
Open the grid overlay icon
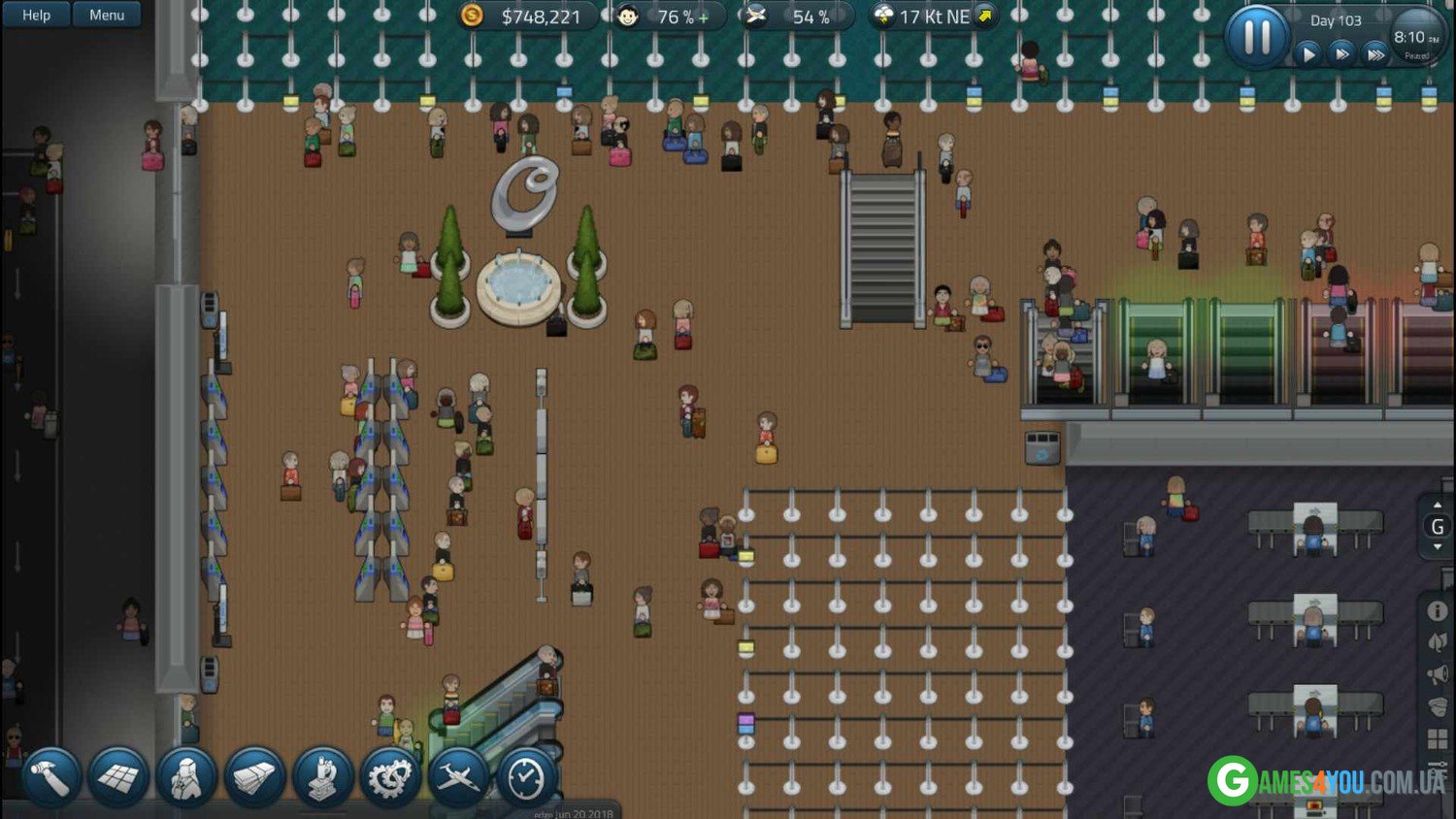1438,739
